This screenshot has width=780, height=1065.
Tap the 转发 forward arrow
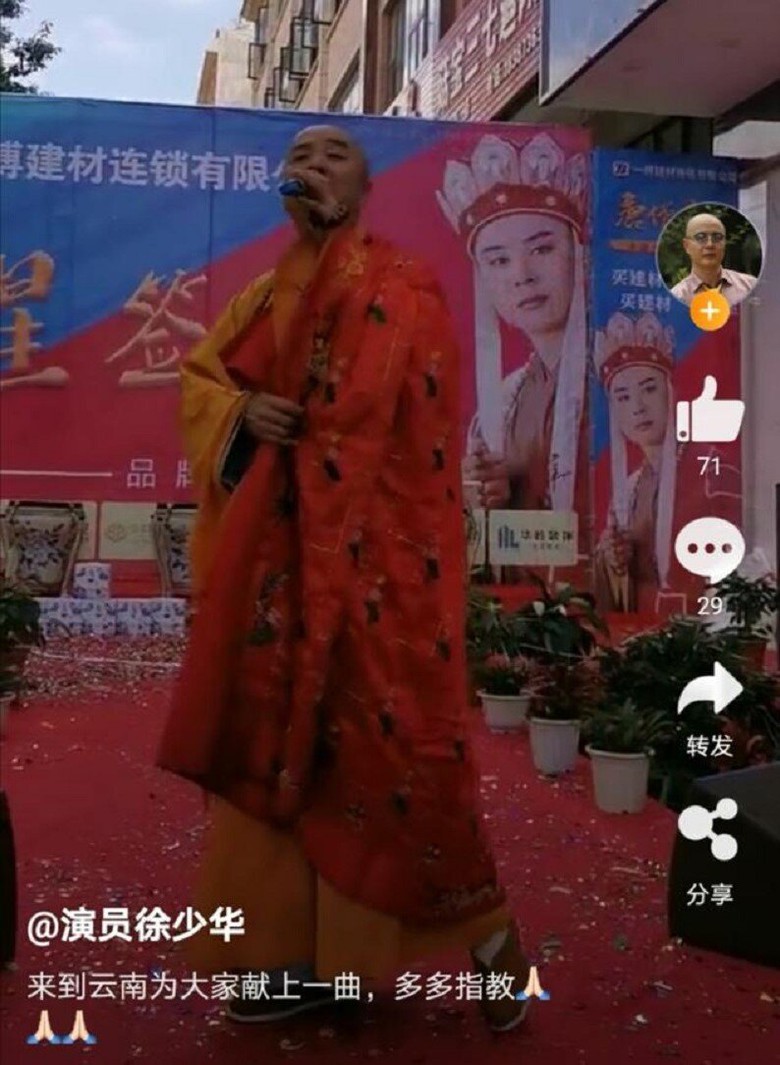(709, 690)
